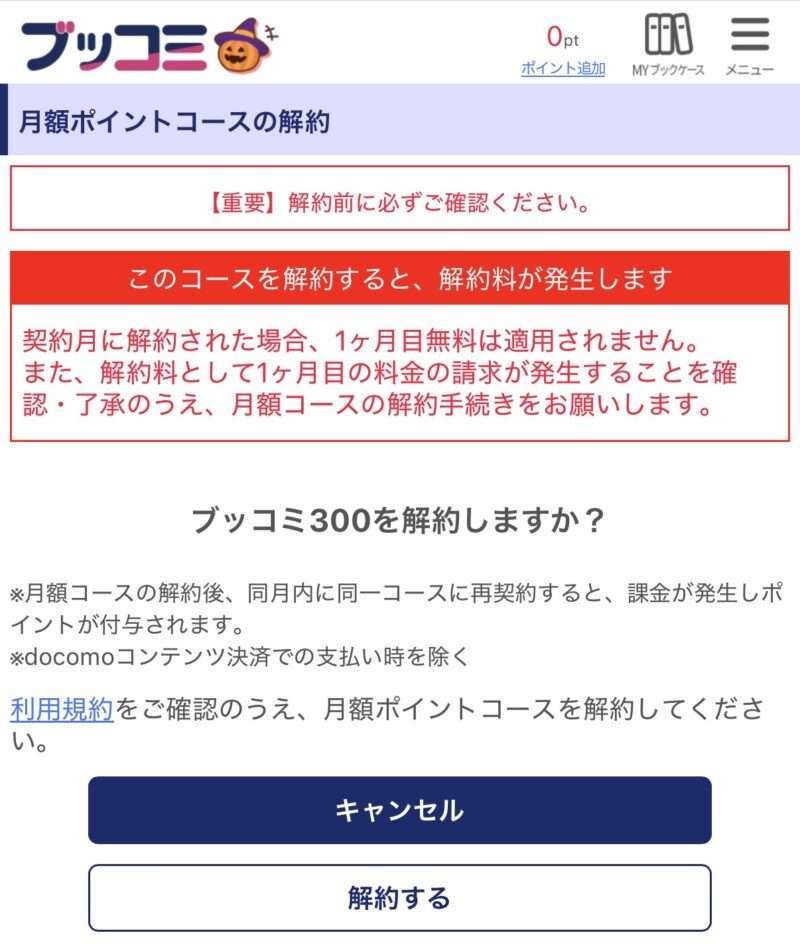Open the メニュー hamburger menu
The height and width of the screenshot is (947, 800).
[749, 45]
